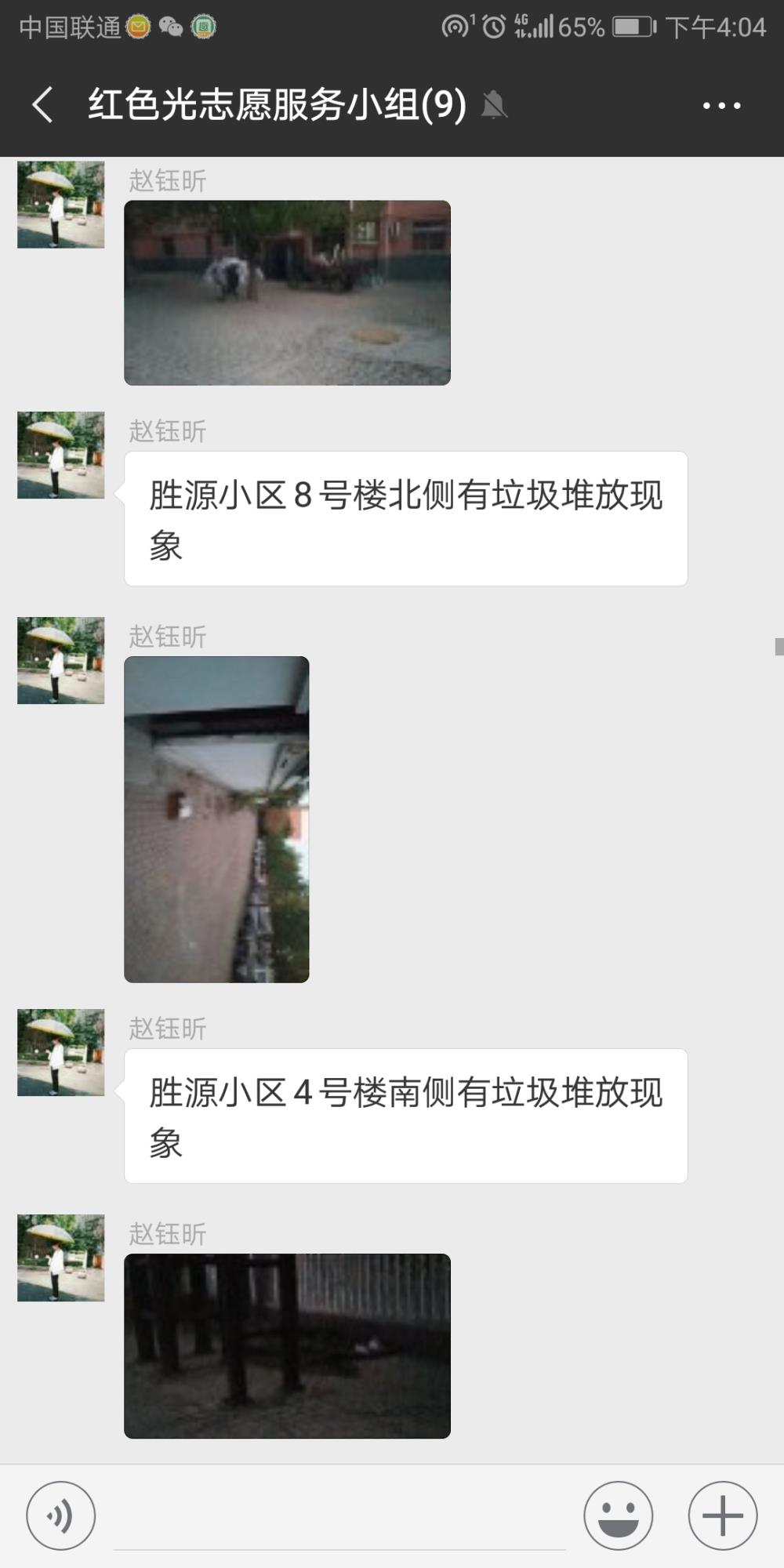Open 赵钰昕's avatar beside the 8号楼 message

(61, 455)
